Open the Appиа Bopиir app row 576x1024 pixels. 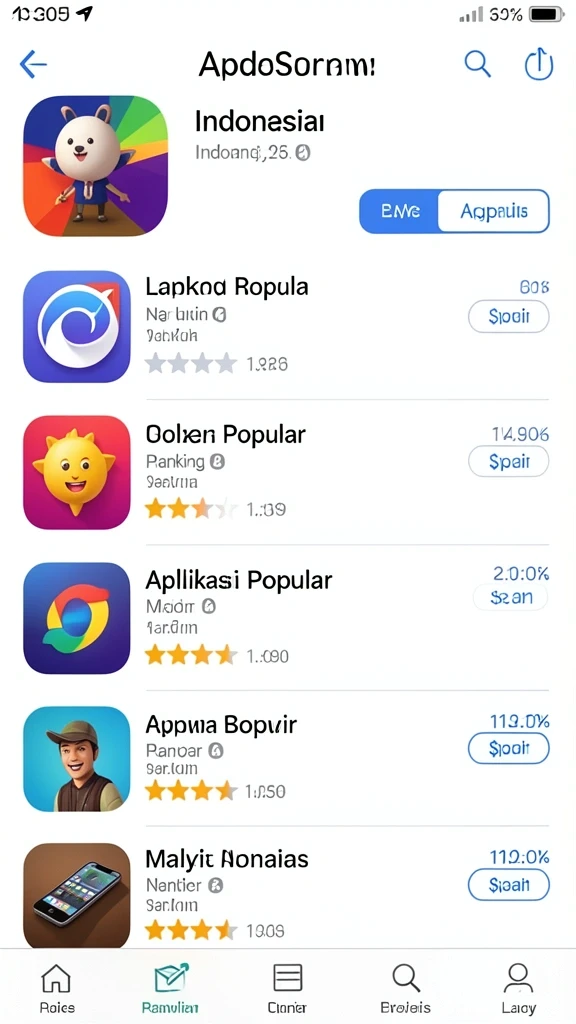tap(286, 759)
